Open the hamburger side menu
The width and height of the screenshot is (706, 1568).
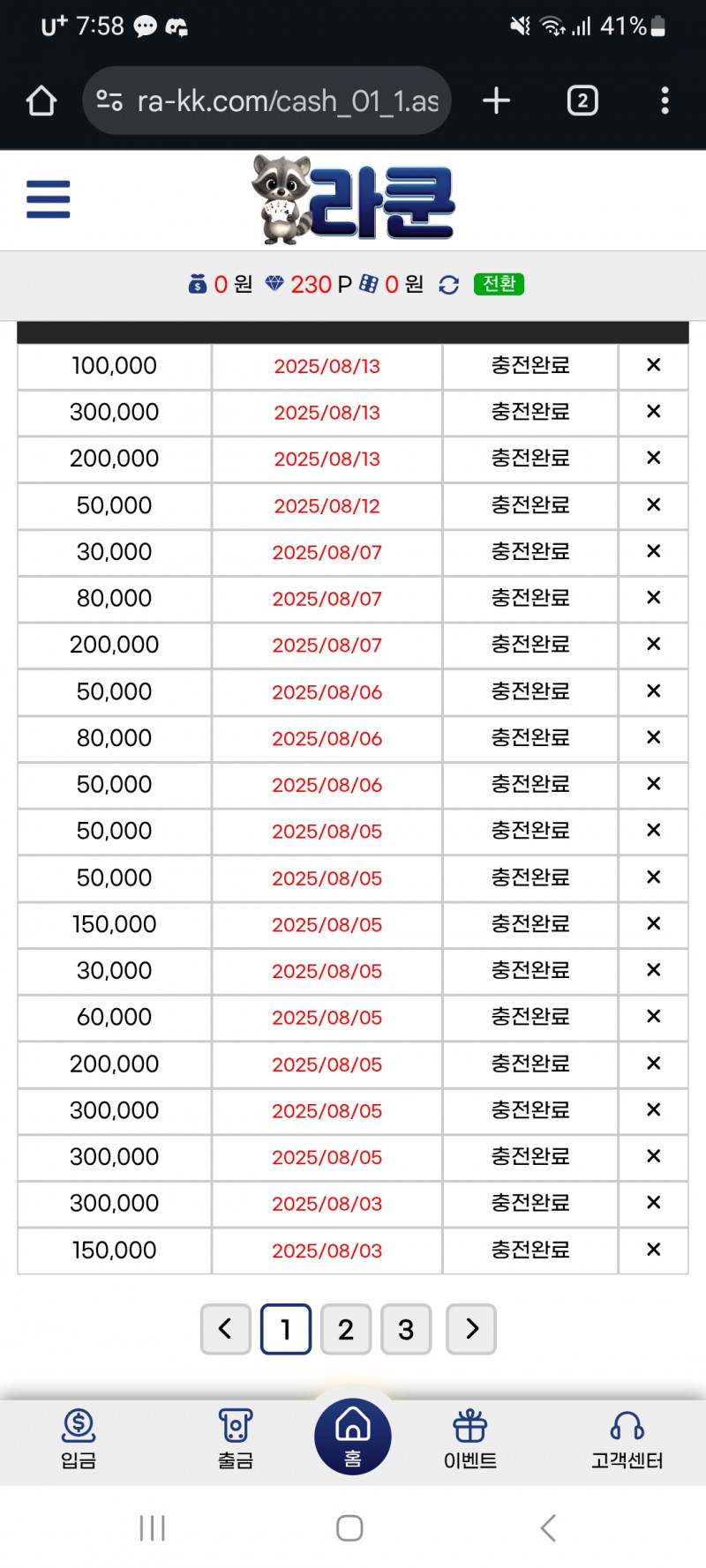point(48,199)
